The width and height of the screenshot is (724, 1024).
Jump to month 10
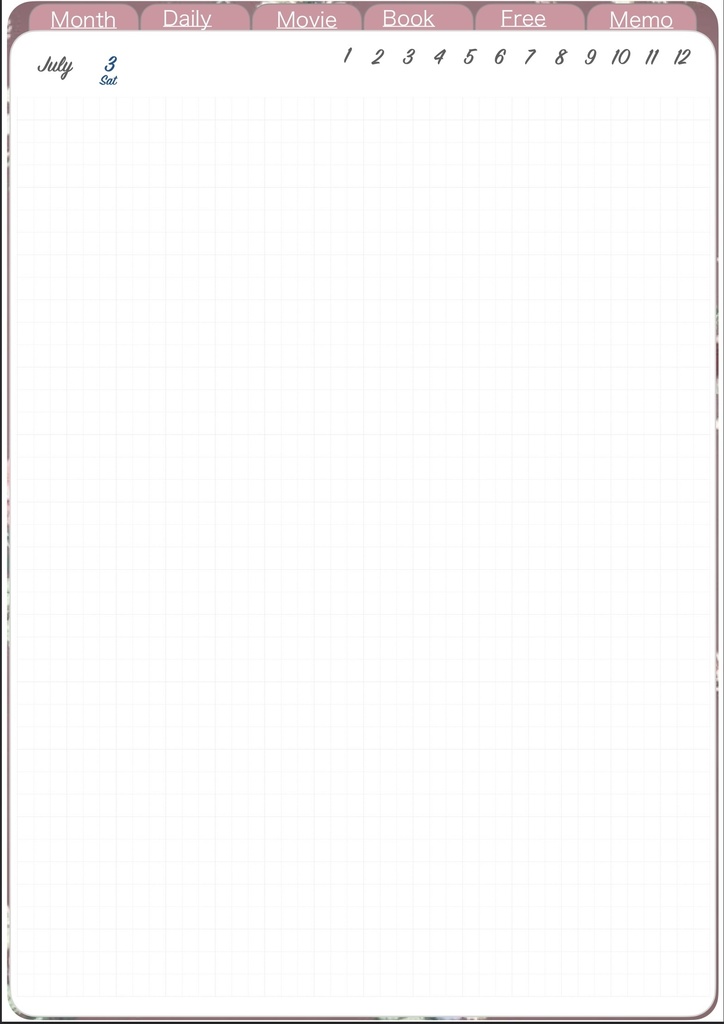pos(621,57)
